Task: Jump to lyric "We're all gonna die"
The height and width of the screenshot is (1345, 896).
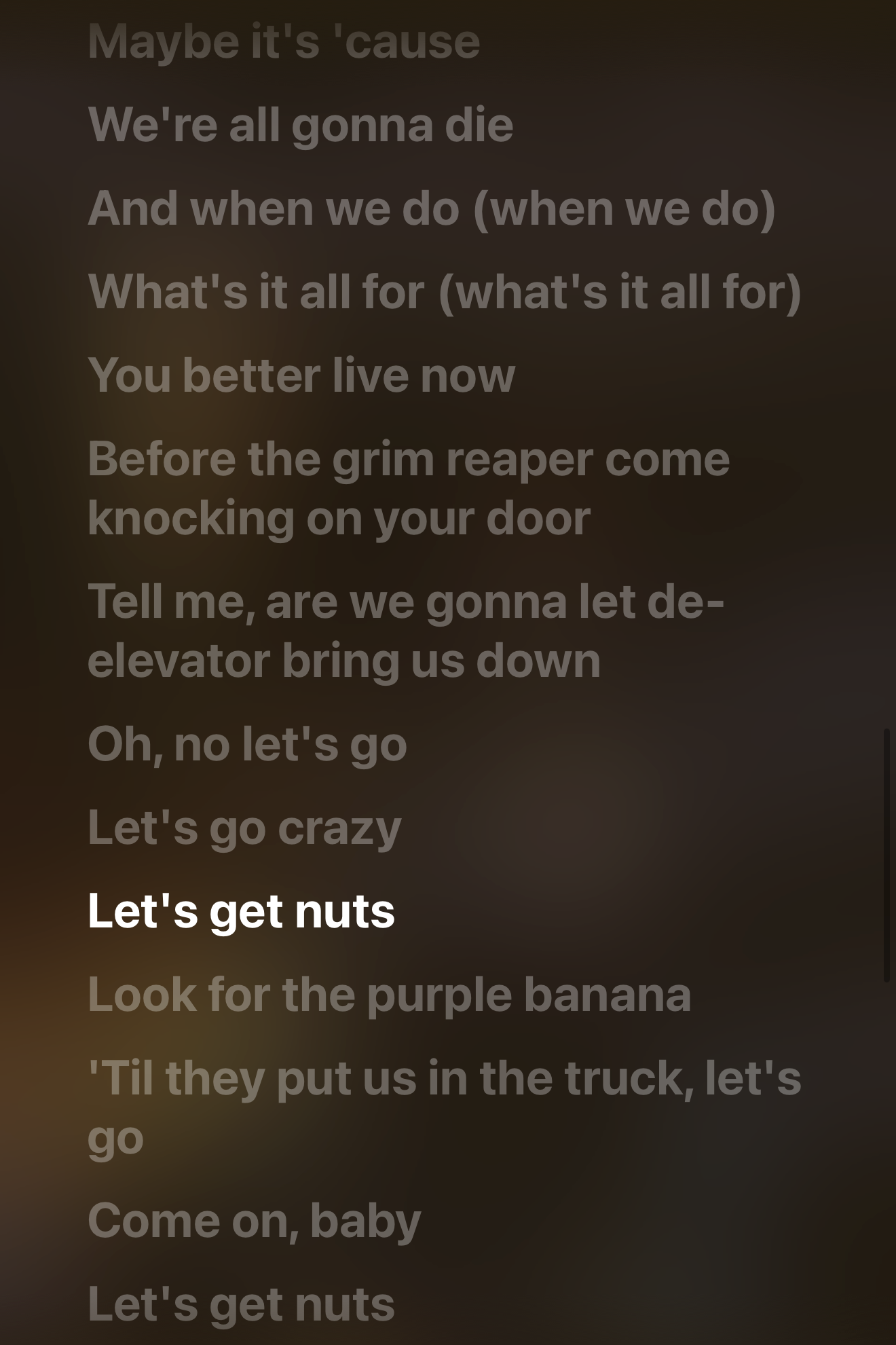Action: [300, 125]
